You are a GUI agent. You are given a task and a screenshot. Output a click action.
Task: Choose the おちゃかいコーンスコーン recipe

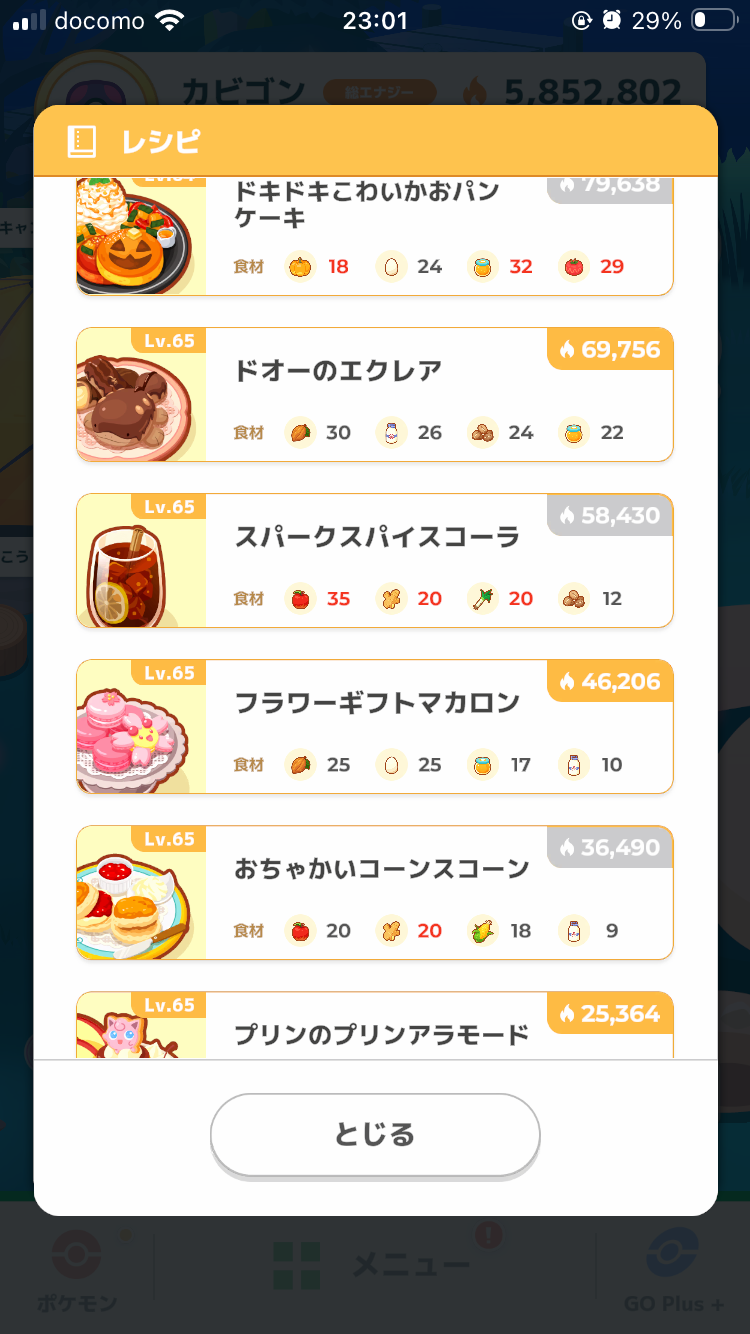[x=375, y=893]
